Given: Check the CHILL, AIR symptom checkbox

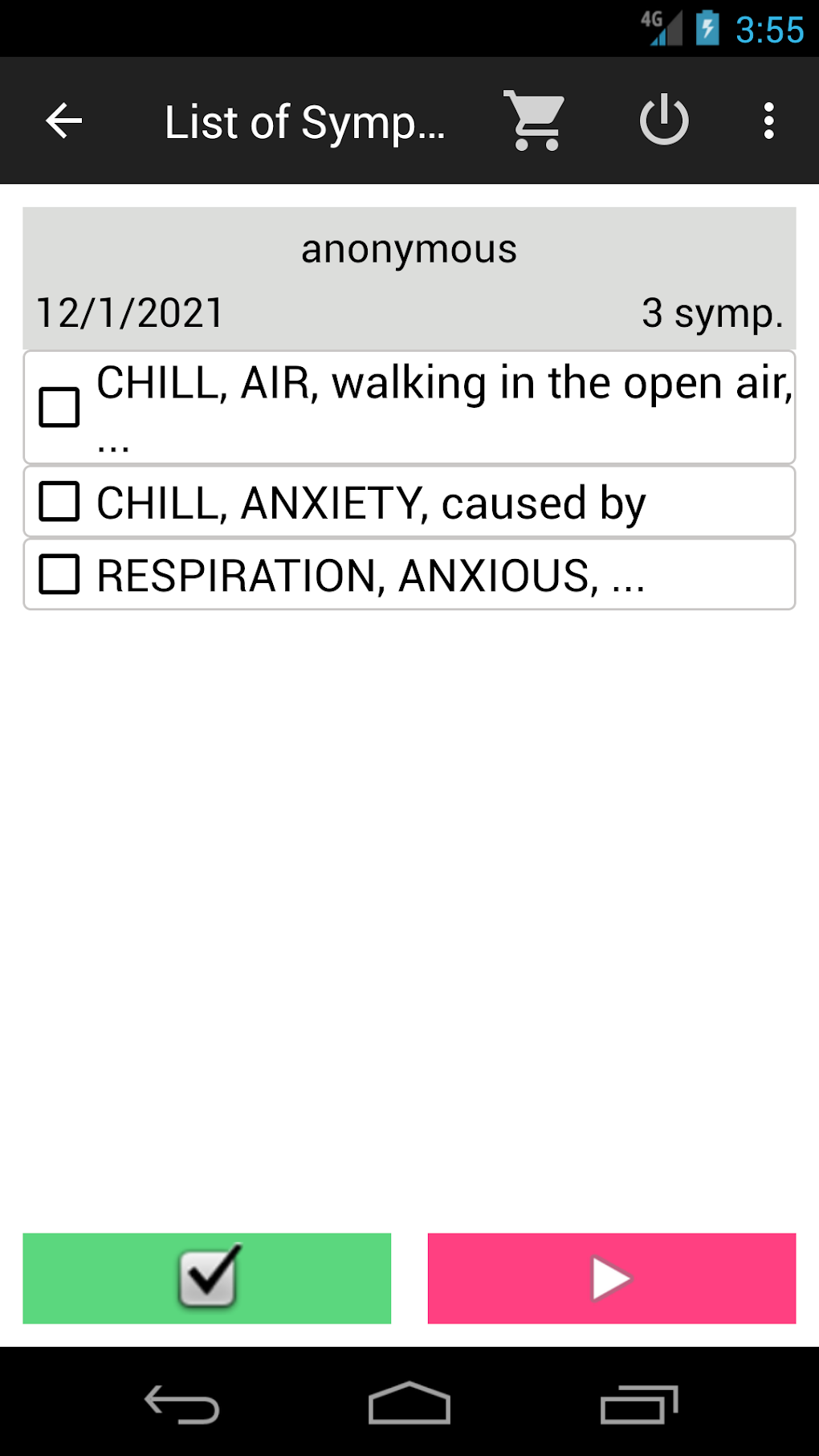Looking at the screenshot, I should pos(59,407).
